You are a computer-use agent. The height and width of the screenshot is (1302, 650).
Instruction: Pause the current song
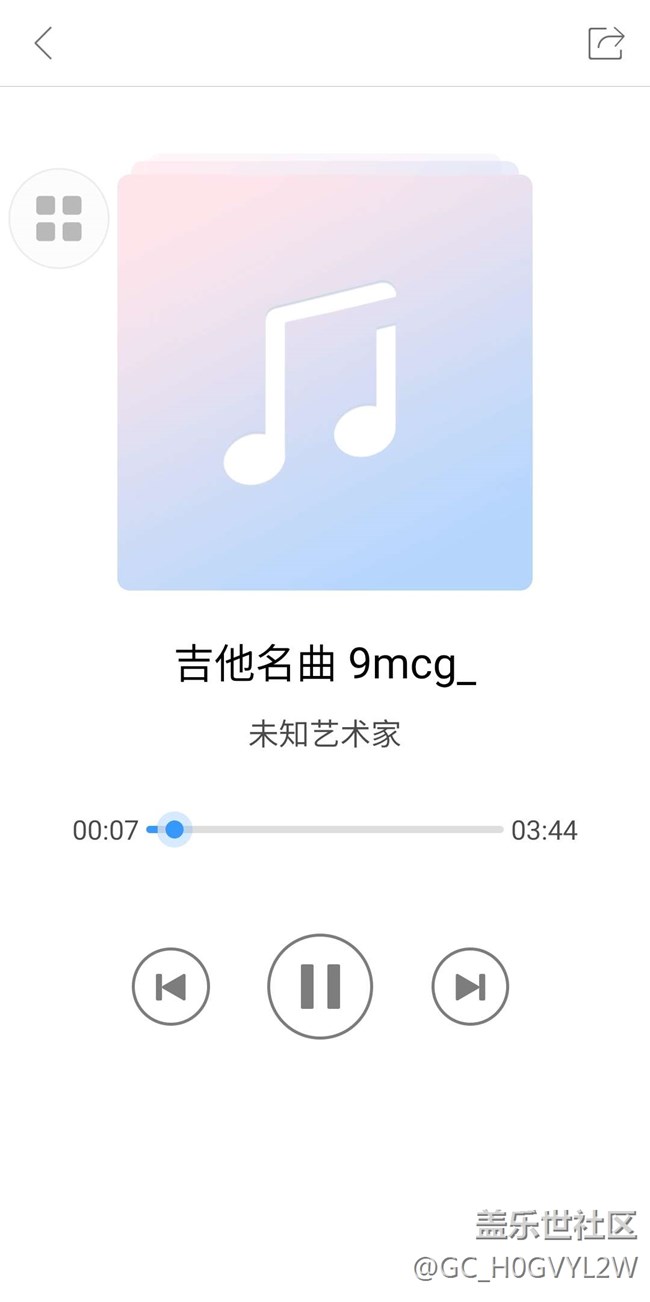coord(320,987)
